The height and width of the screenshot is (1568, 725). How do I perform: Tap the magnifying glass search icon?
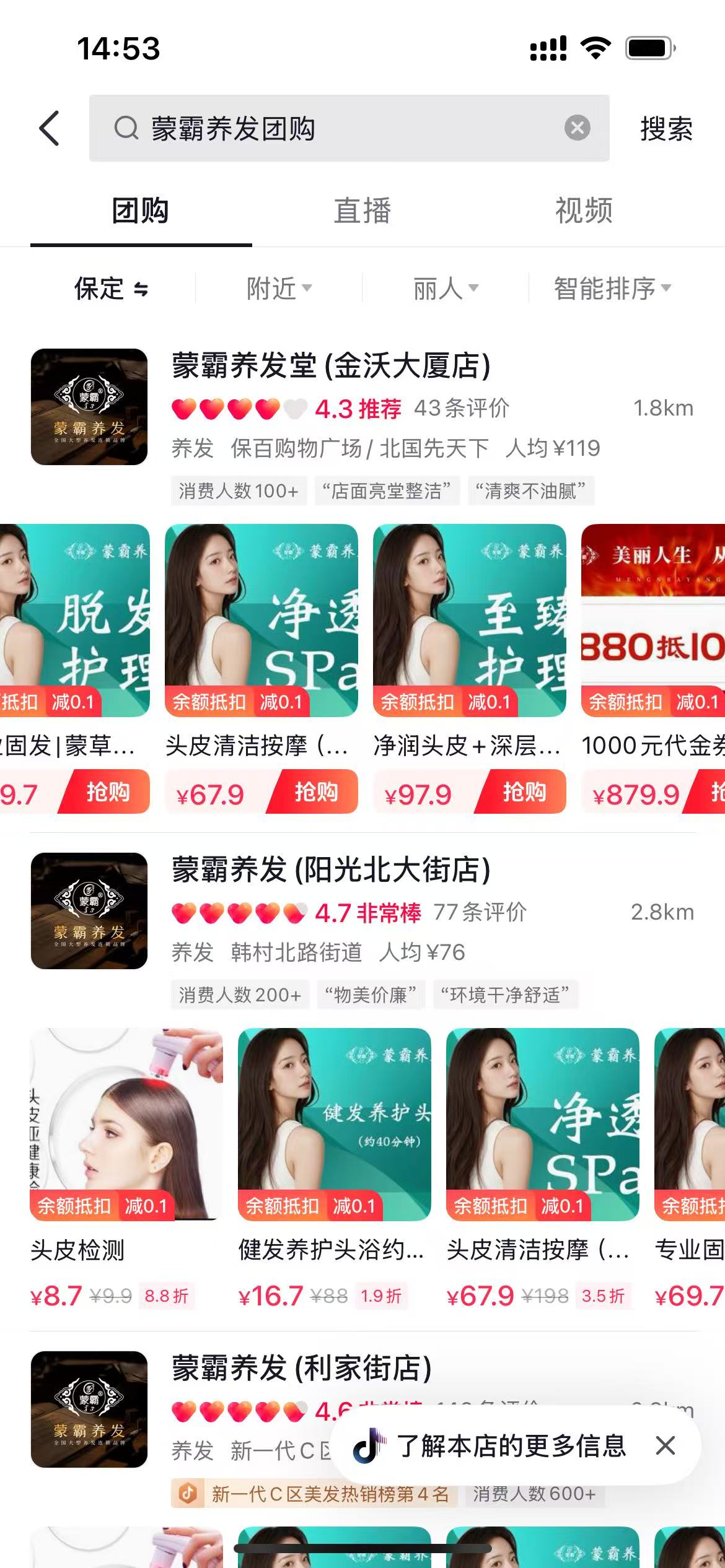[x=126, y=129]
